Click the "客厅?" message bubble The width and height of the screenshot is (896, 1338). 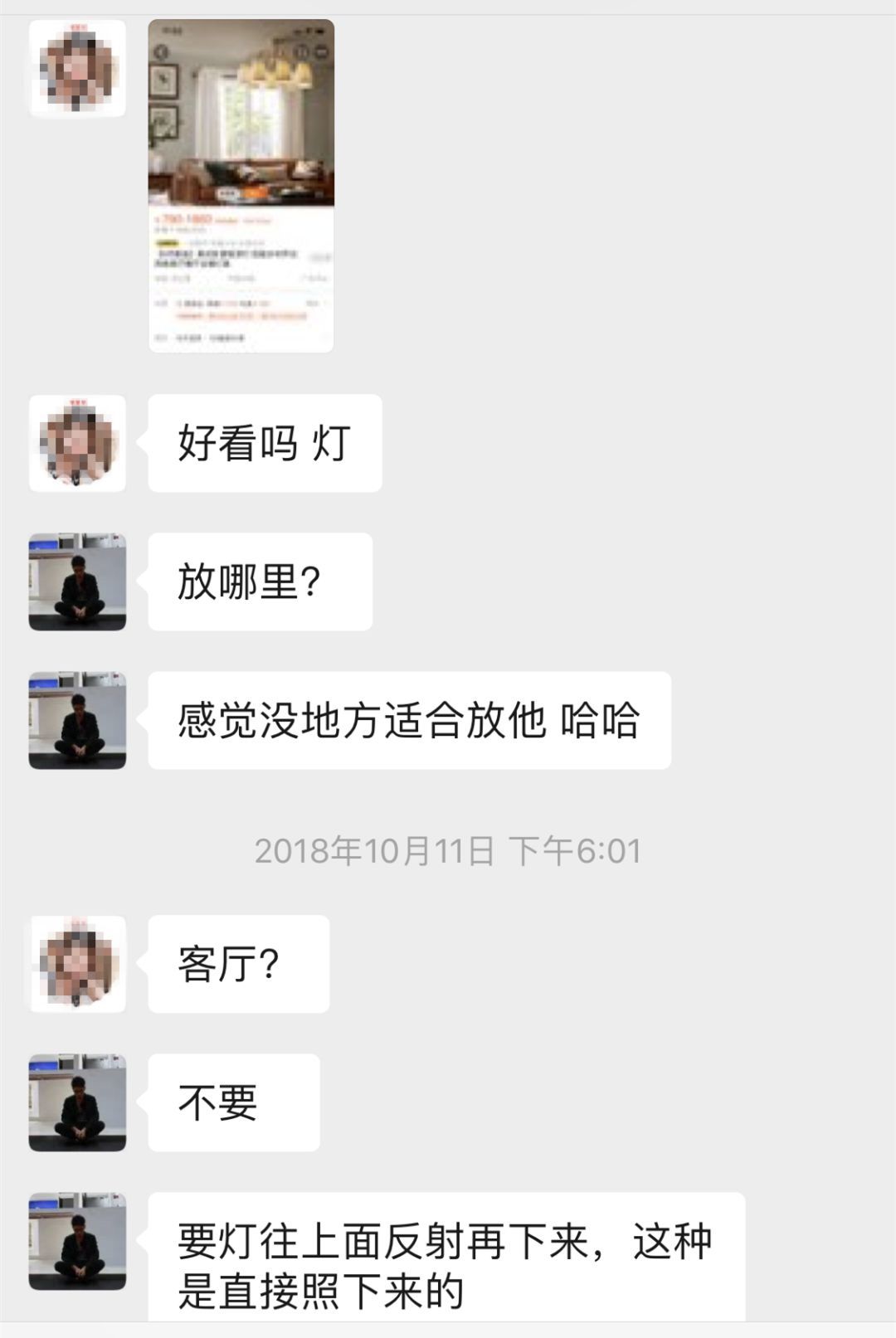click(238, 964)
